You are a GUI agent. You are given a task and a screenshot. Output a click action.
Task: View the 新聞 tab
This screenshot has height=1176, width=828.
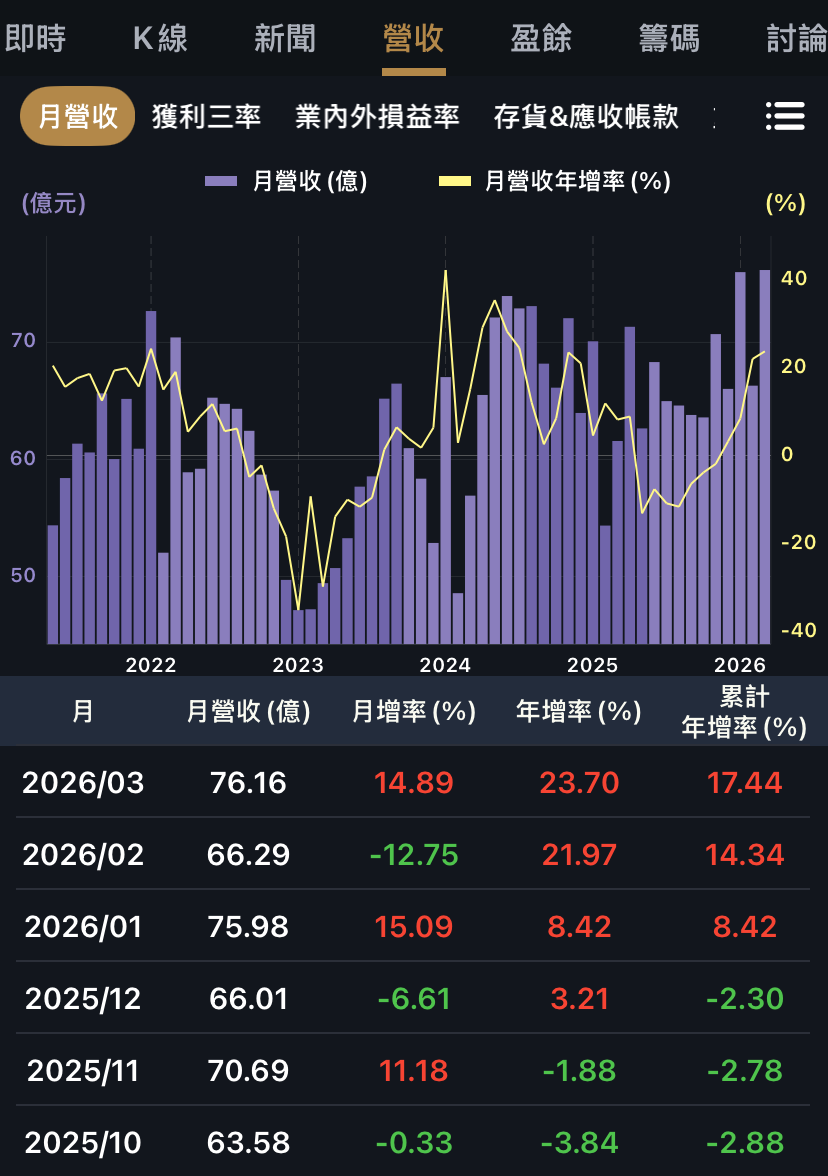point(285,38)
